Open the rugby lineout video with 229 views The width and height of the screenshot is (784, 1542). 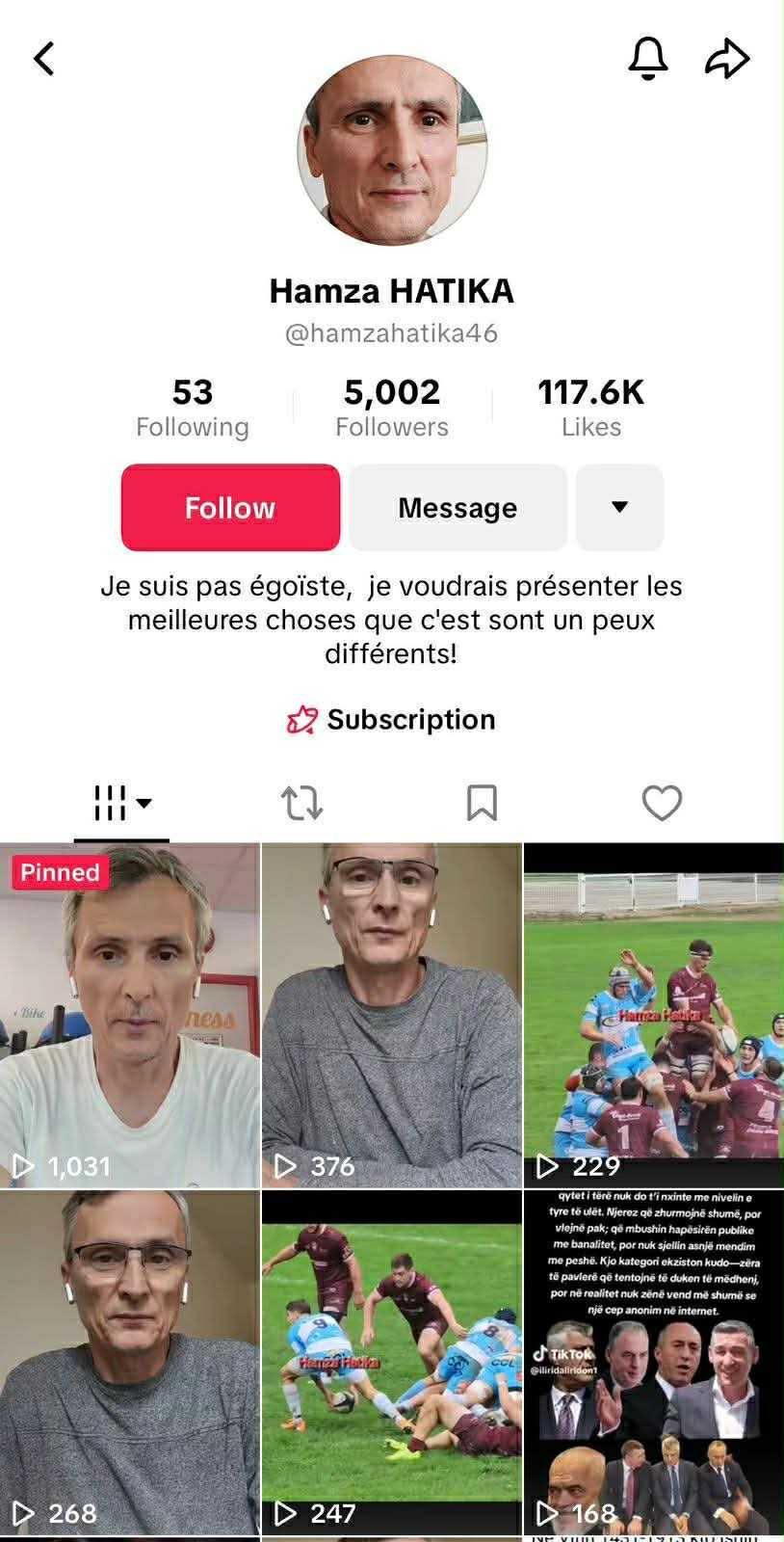[654, 1015]
